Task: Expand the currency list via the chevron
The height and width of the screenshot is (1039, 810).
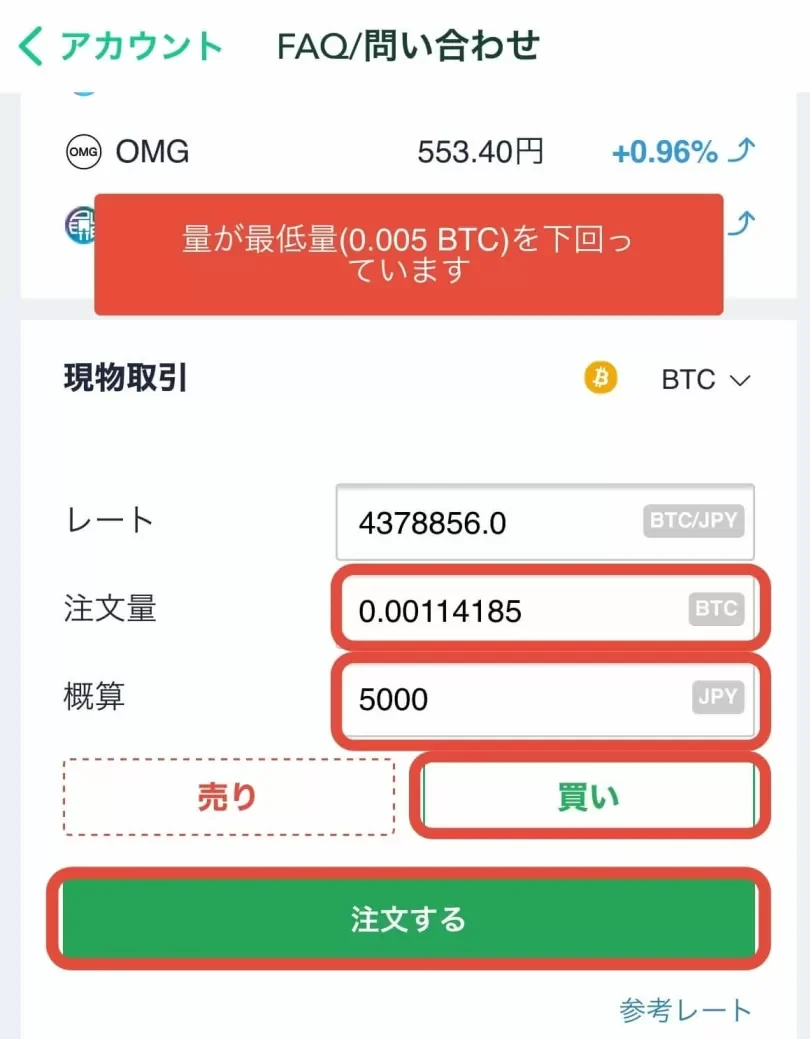Action: click(x=740, y=380)
